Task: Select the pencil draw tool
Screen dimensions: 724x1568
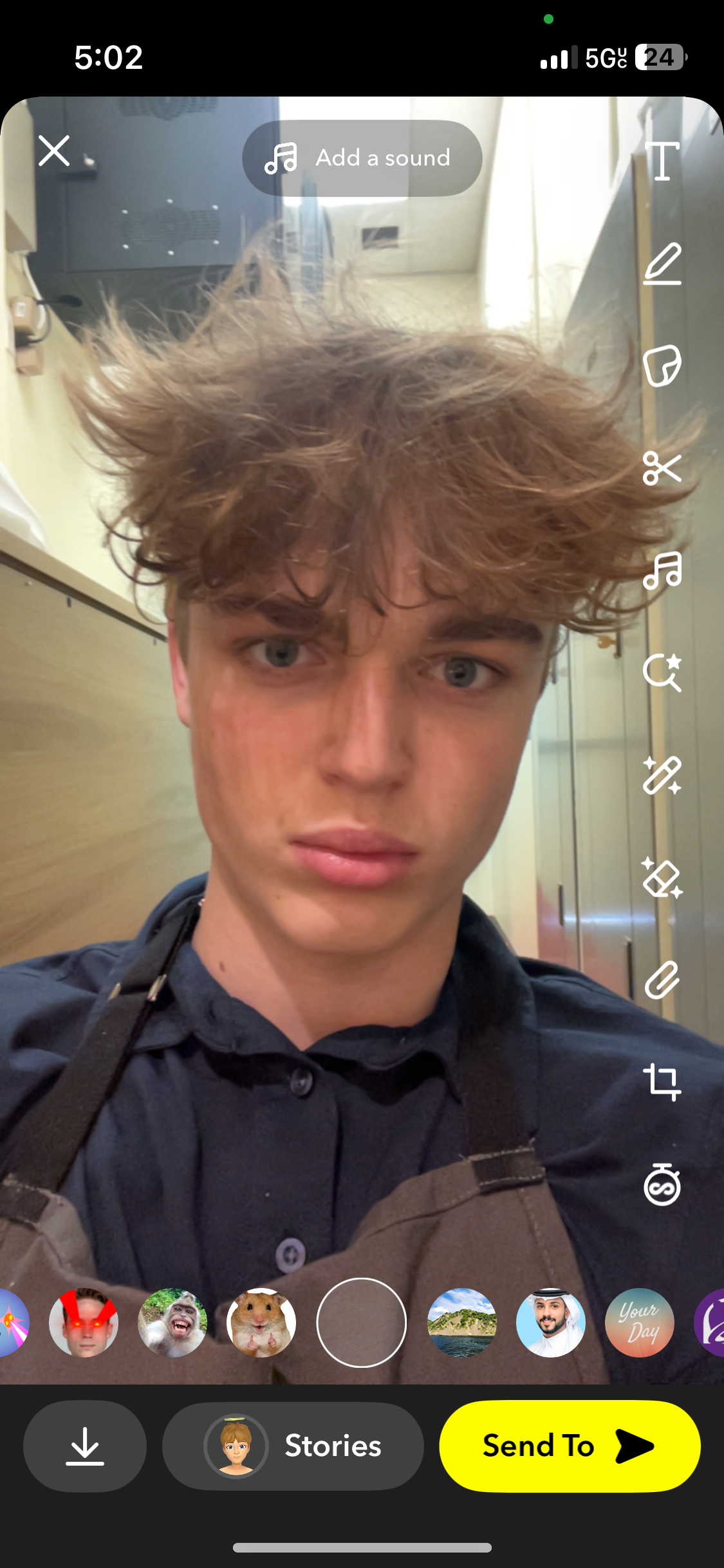Action: pyautogui.click(x=662, y=263)
